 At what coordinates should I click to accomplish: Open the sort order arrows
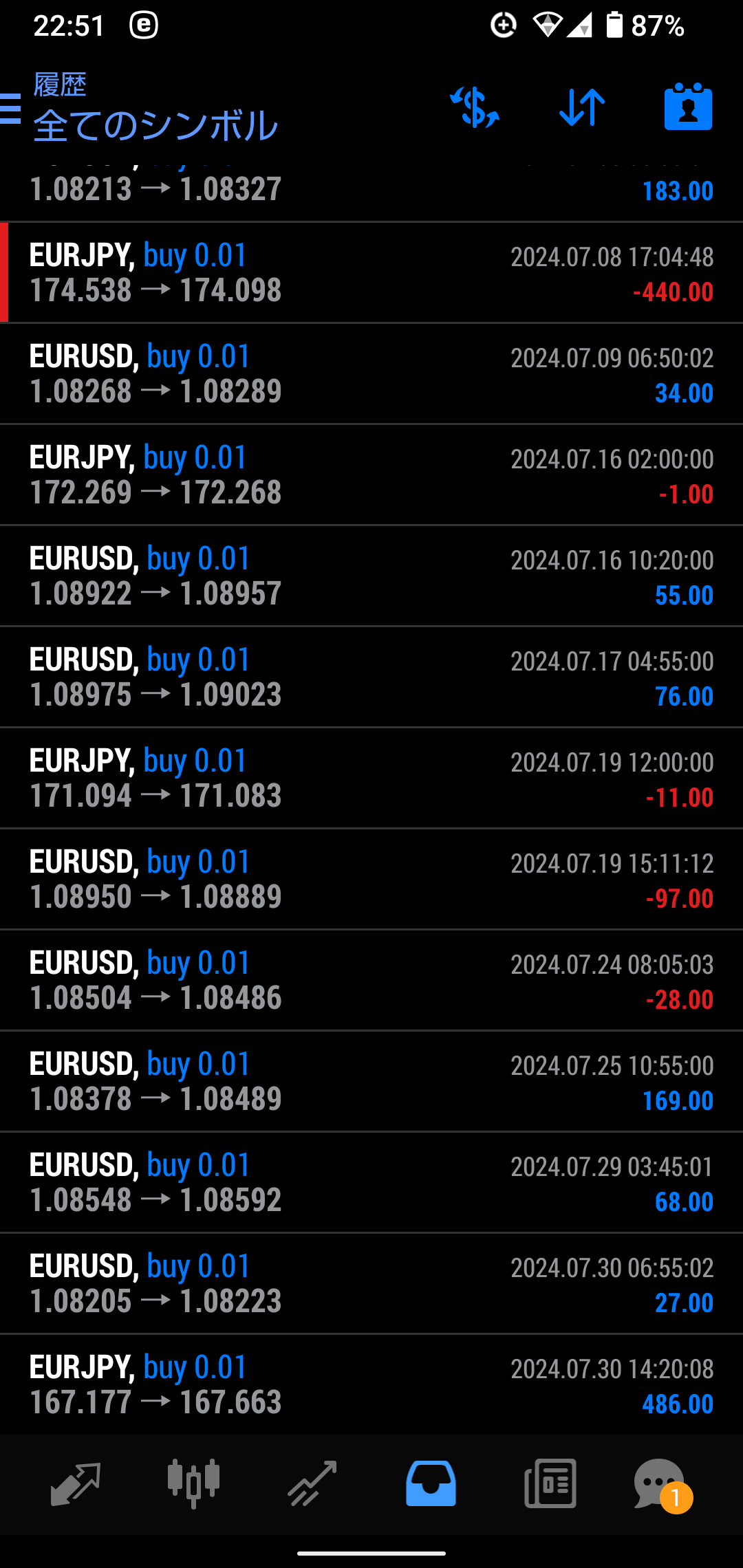(x=582, y=108)
